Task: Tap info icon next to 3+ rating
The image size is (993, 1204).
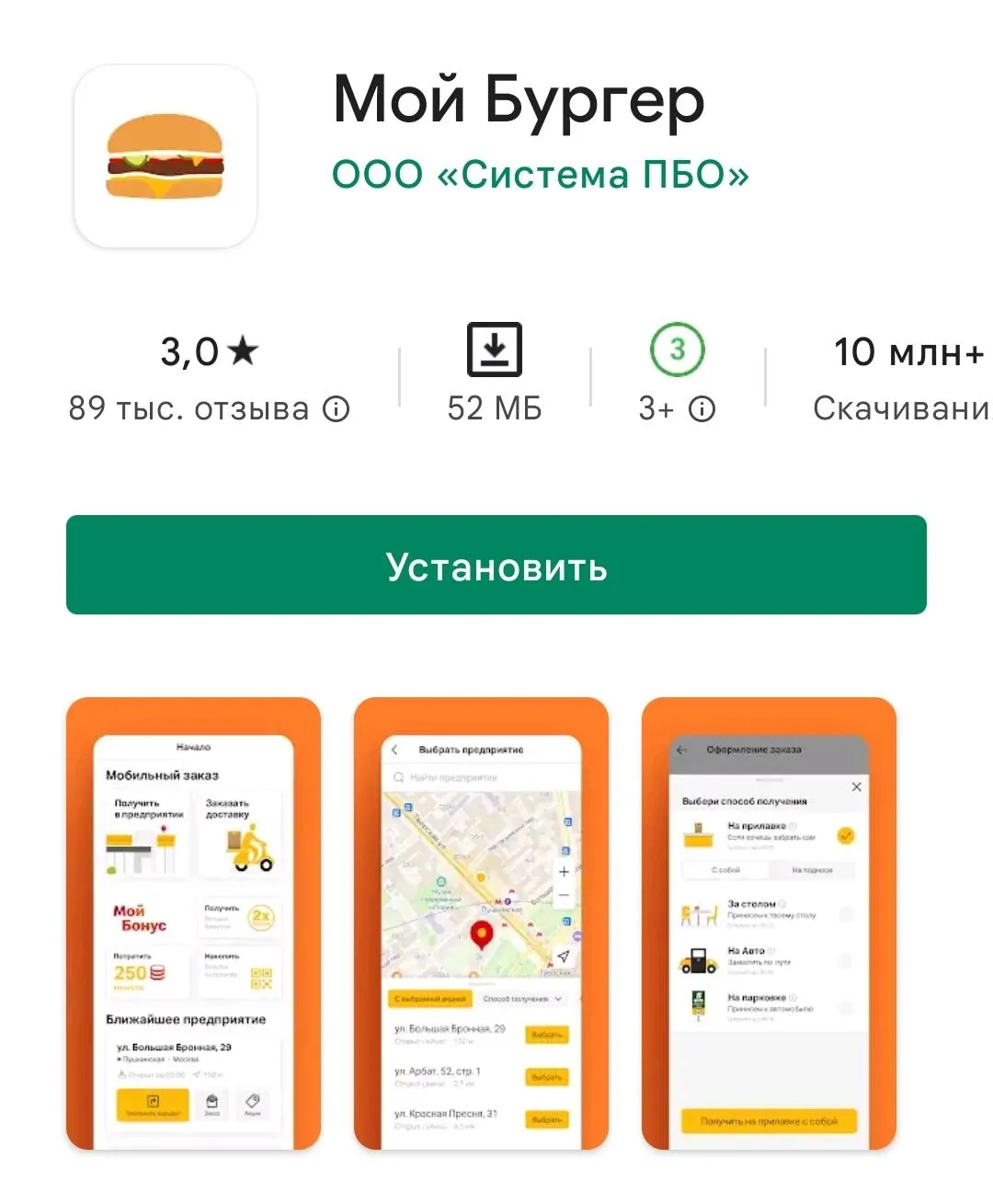Action: click(x=702, y=409)
